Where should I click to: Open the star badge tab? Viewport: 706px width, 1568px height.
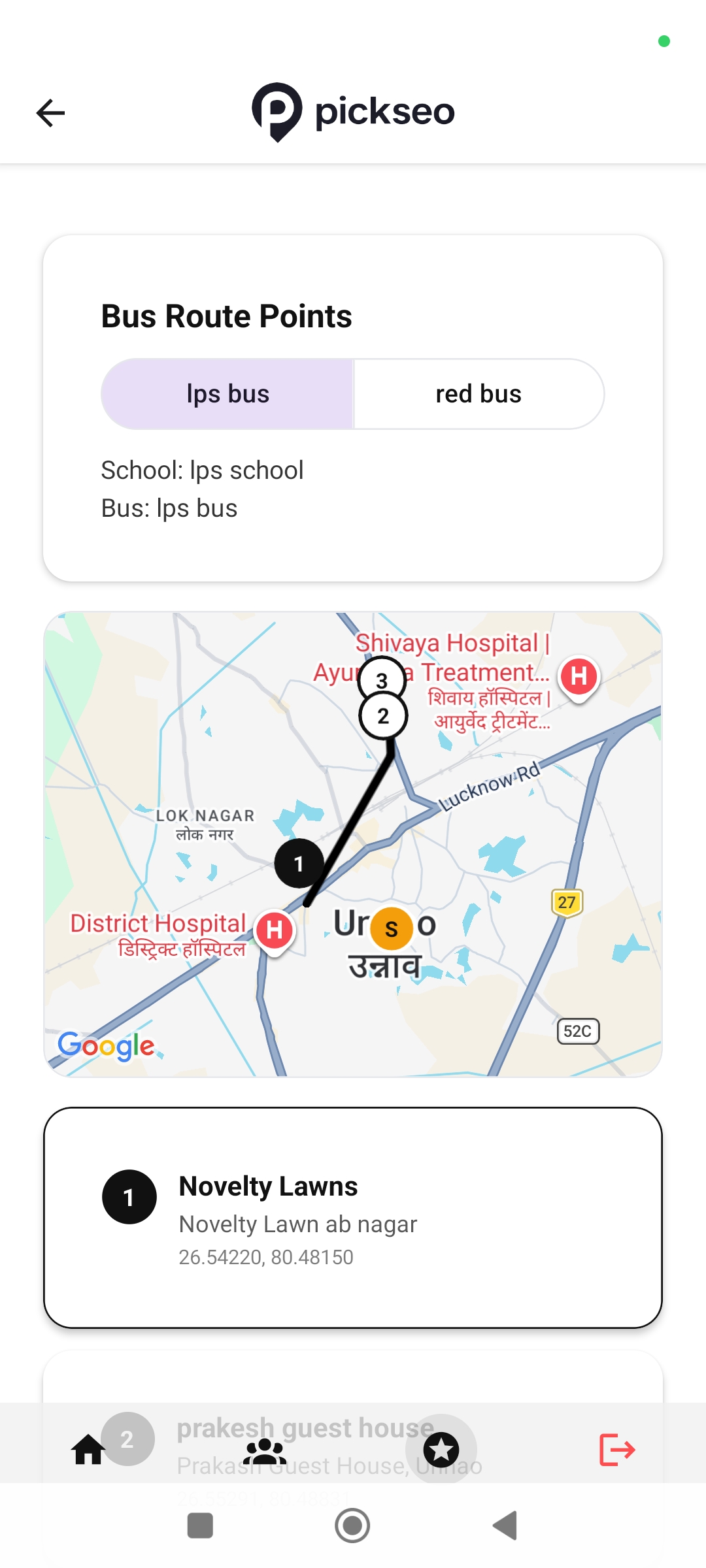click(441, 1450)
